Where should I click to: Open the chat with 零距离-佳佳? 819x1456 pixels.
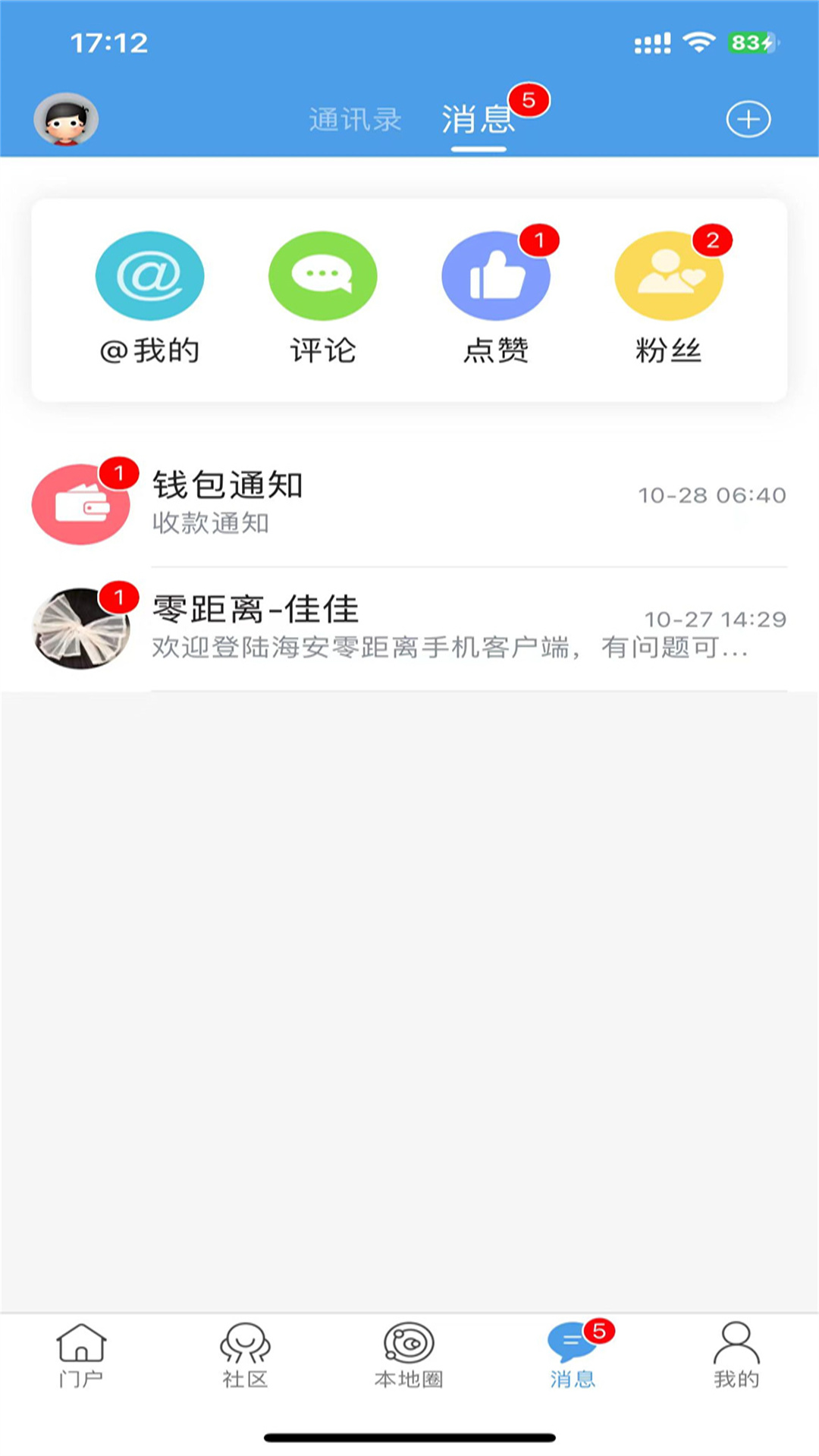[x=409, y=629]
